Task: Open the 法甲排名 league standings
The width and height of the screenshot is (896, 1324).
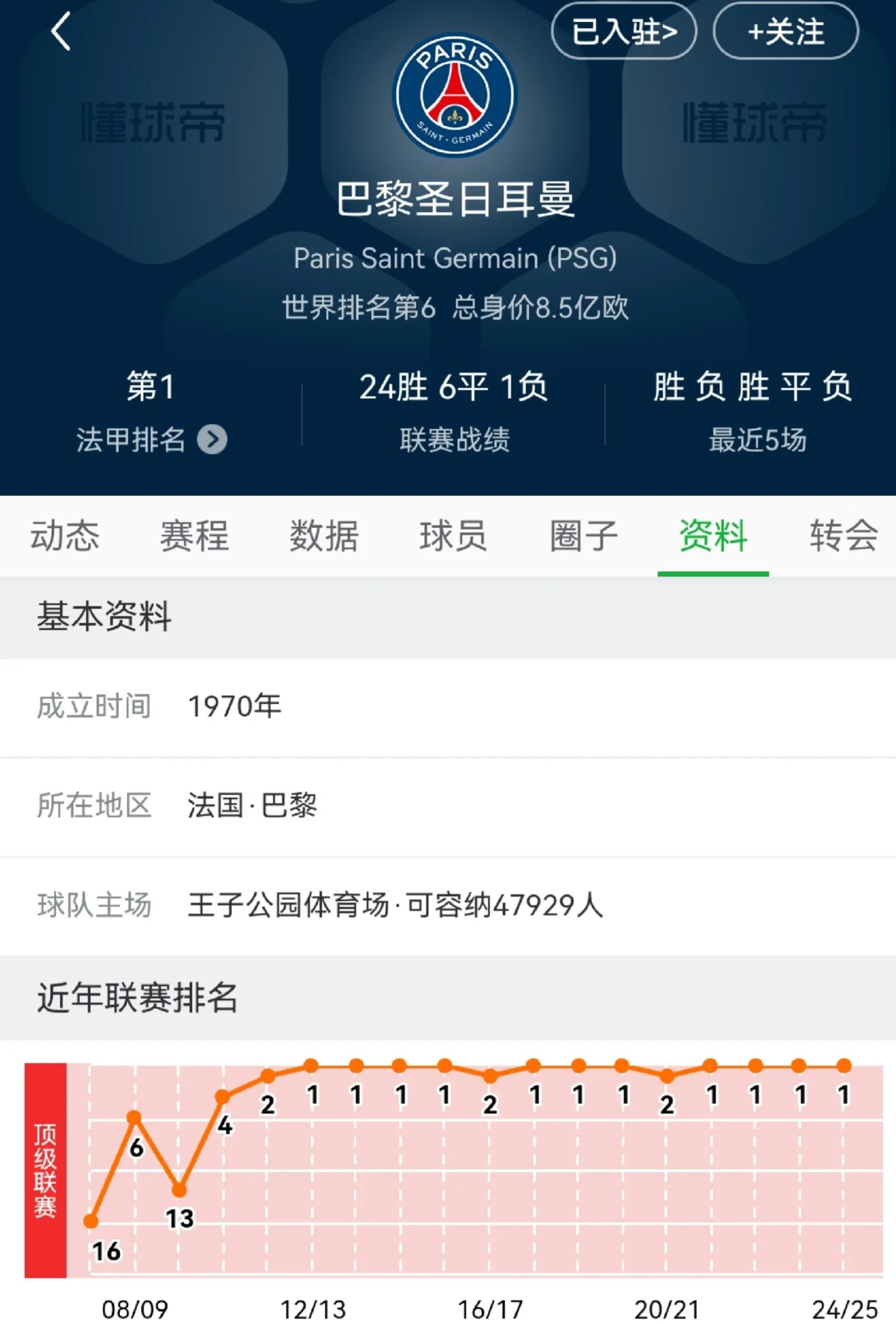Action: coord(152,440)
